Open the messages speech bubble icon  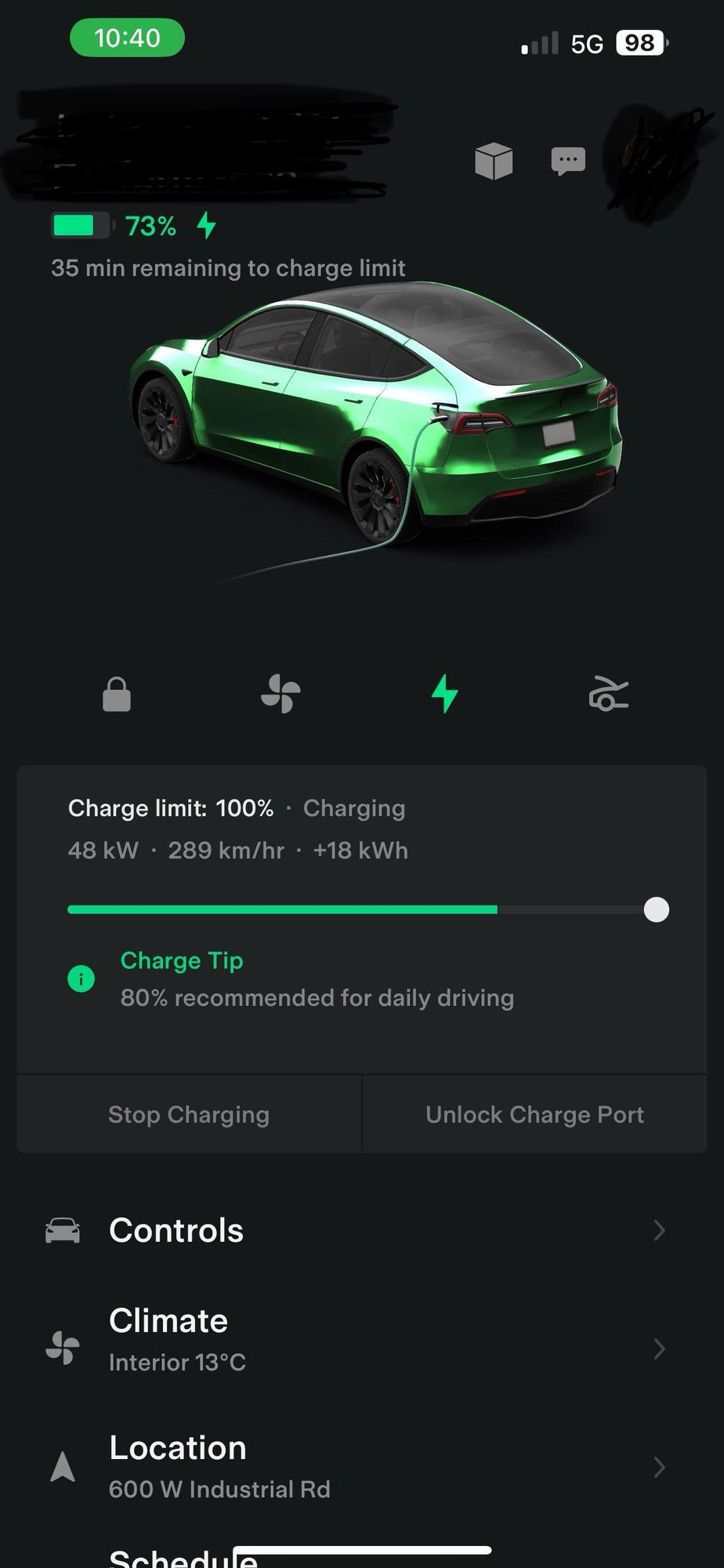[x=568, y=161]
